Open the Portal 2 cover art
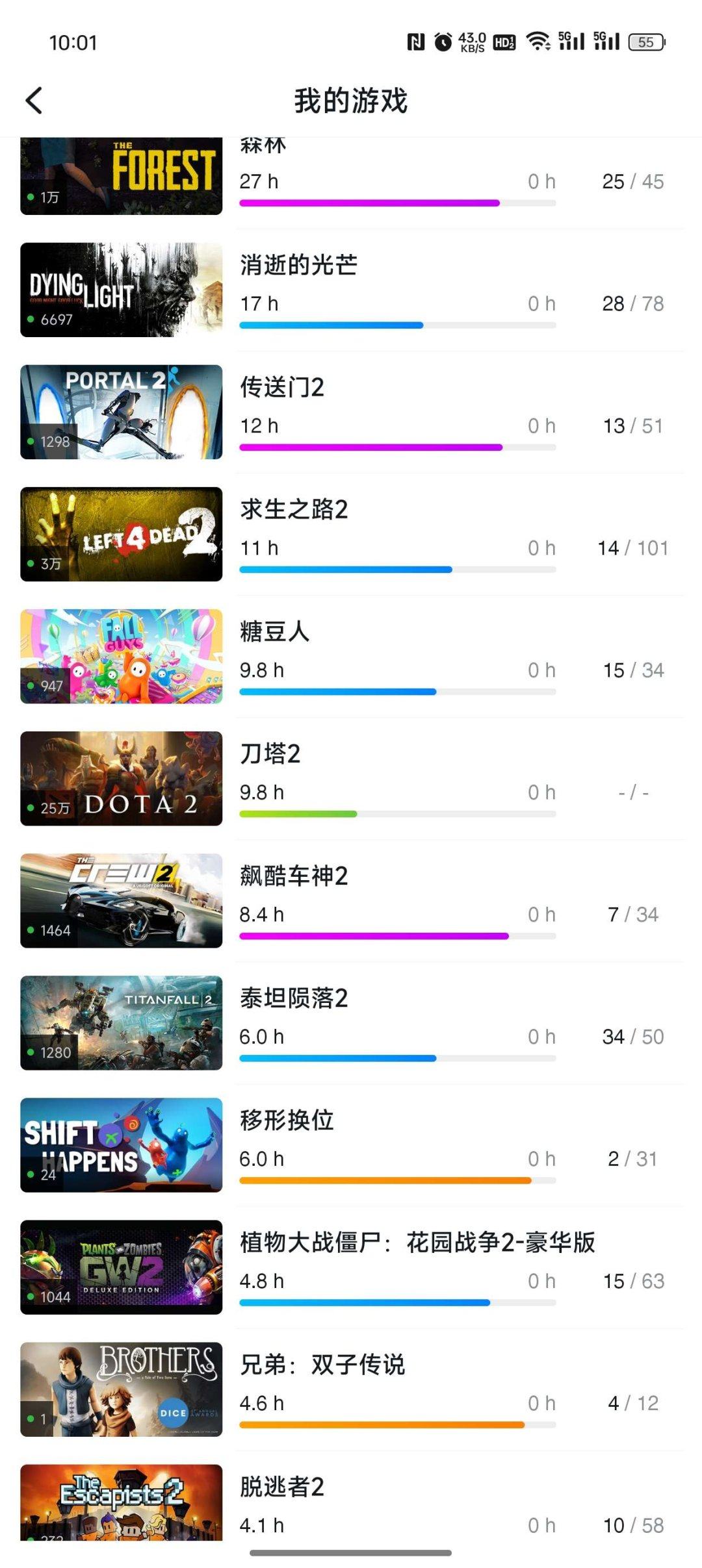The image size is (702, 1568). (121, 412)
